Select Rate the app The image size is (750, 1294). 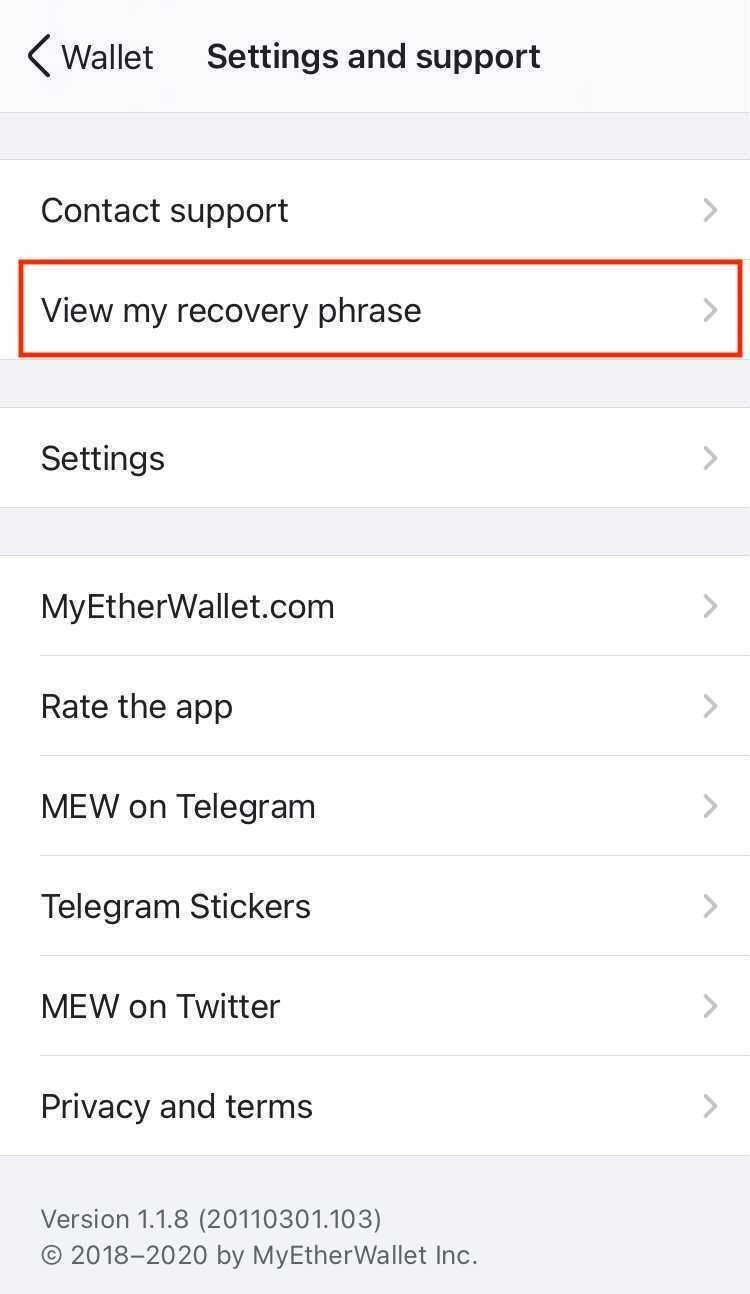(375, 706)
